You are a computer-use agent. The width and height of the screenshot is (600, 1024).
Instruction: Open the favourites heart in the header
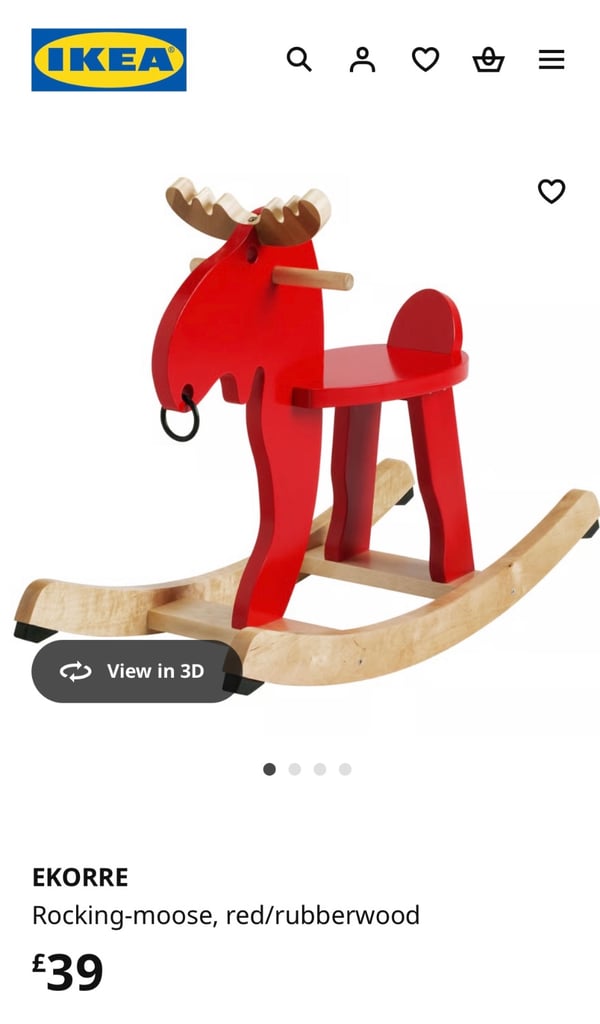click(x=425, y=59)
